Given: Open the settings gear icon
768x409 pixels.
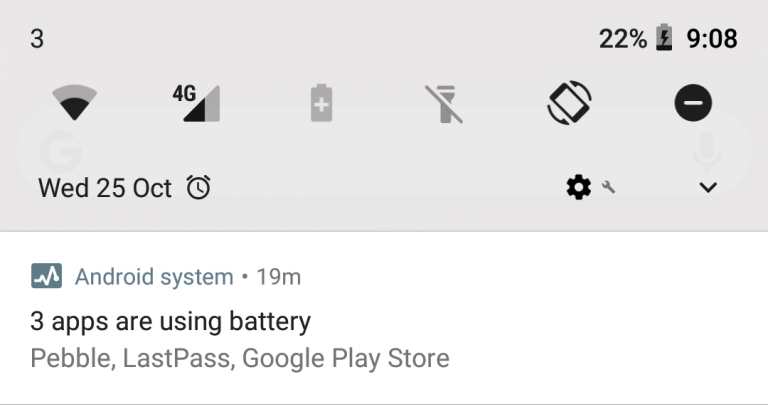Looking at the screenshot, I should (579, 187).
